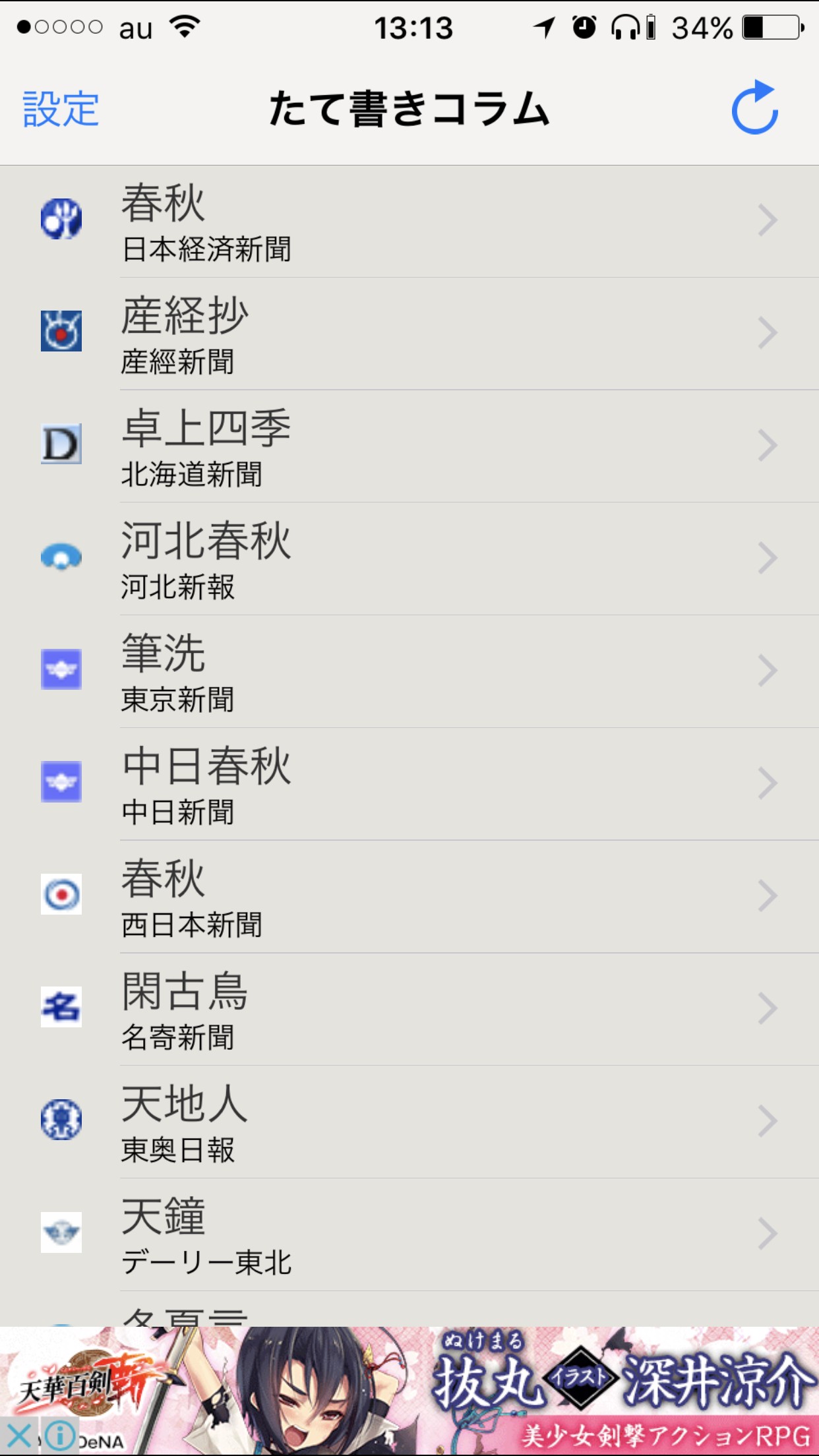Viewport: 819px width, 1456px height.
Task: Select 卓上四季 from 北海道新聞
Action: click(409, 446)
